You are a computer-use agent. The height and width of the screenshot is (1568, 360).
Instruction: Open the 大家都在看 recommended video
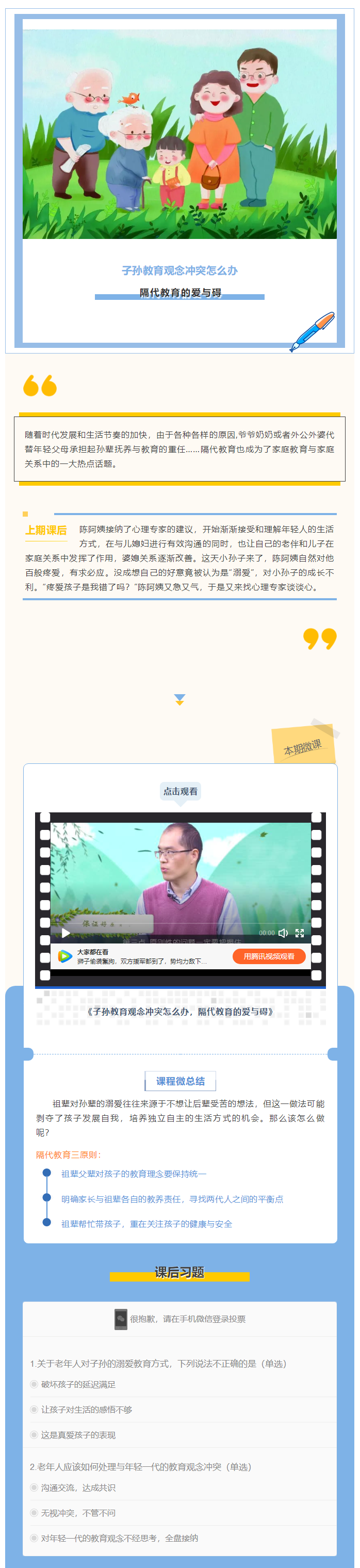(x=141, y=957)
